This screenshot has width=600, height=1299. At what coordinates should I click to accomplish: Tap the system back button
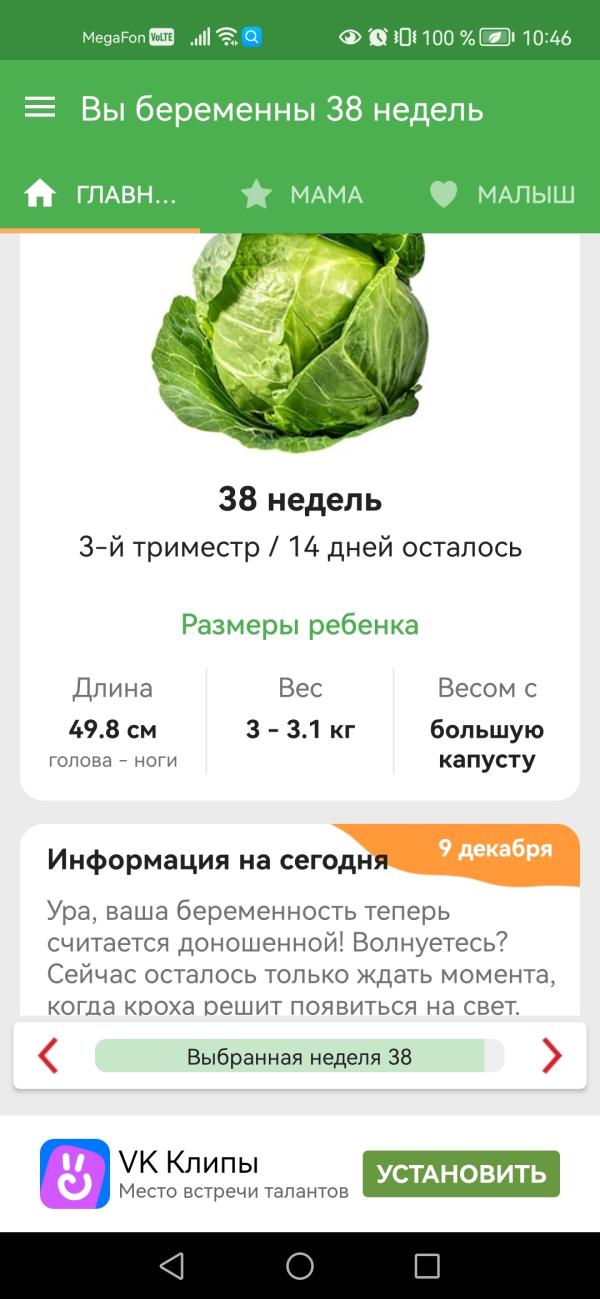(x=172, y=1266)
